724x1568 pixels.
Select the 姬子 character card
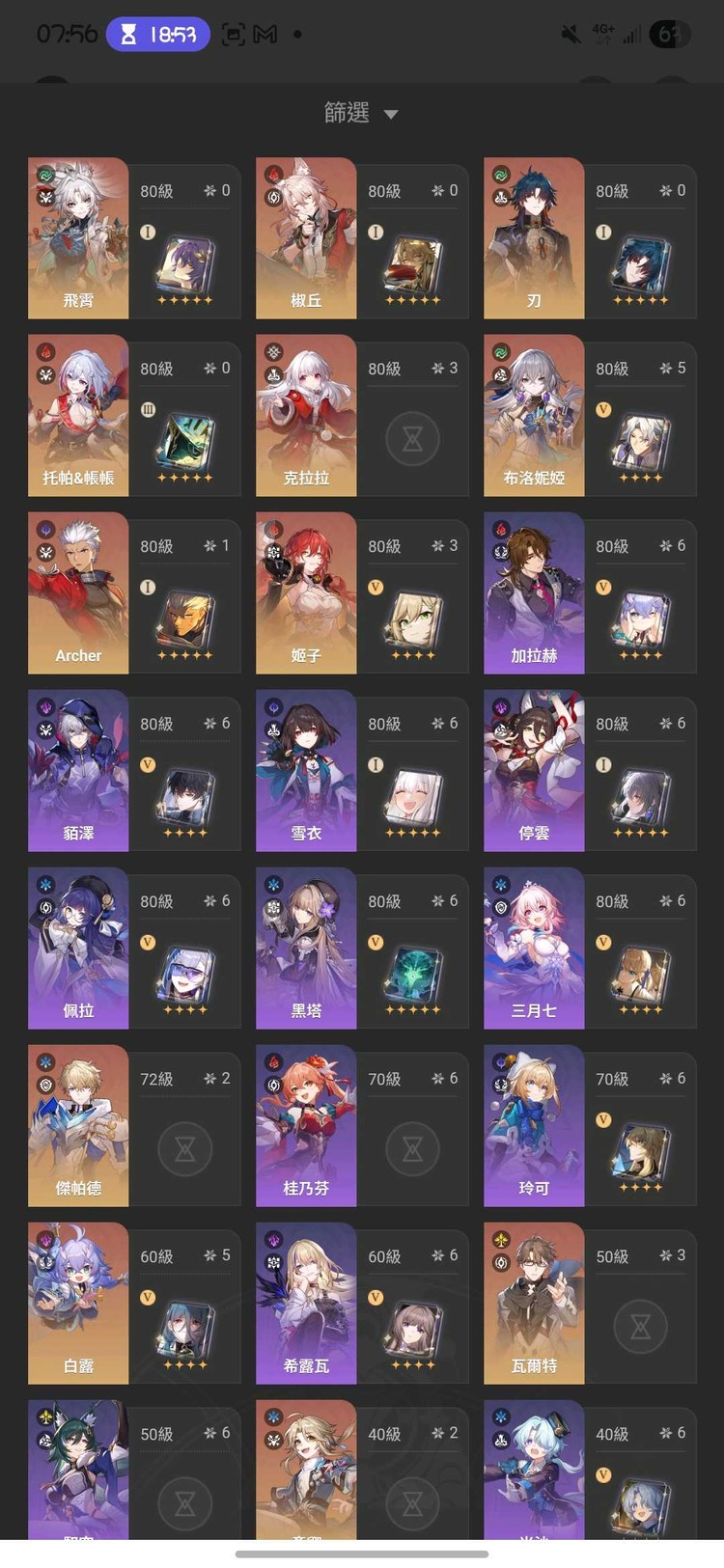tap(306, 592)
